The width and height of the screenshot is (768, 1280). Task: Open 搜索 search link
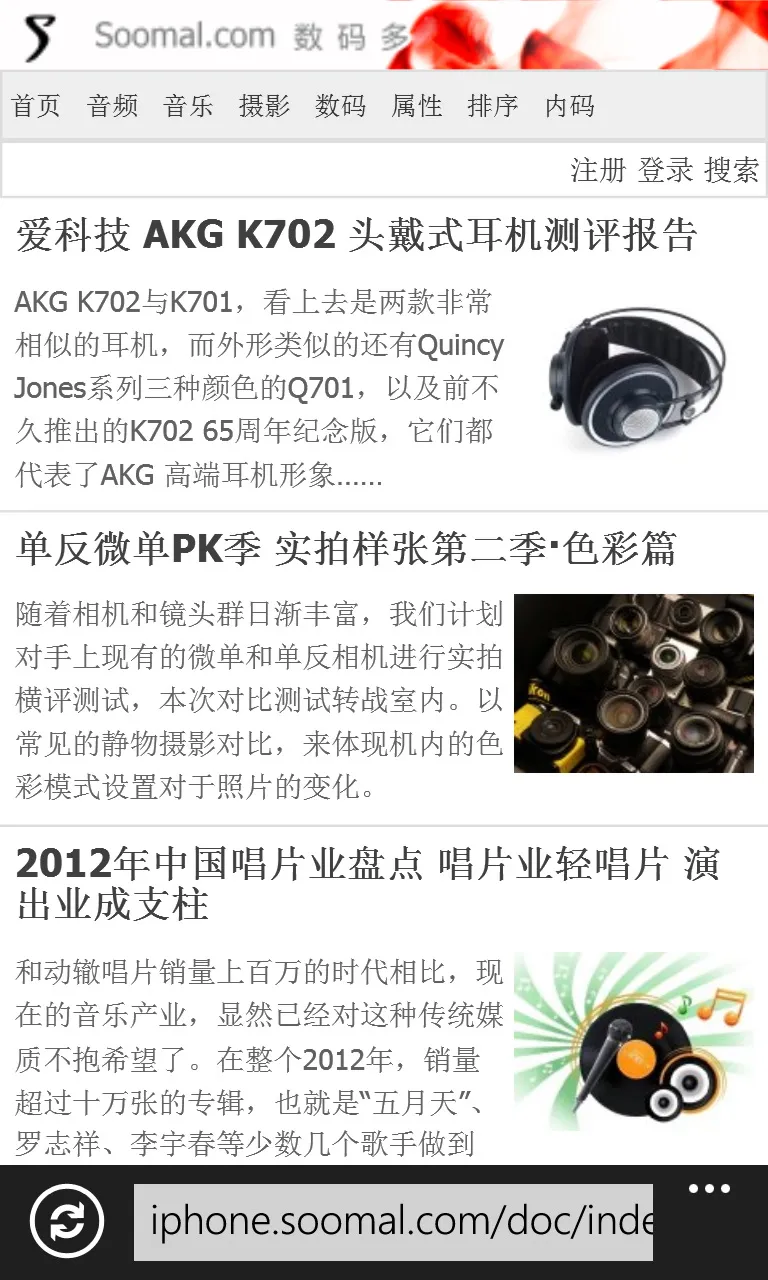tap(732, 170)
